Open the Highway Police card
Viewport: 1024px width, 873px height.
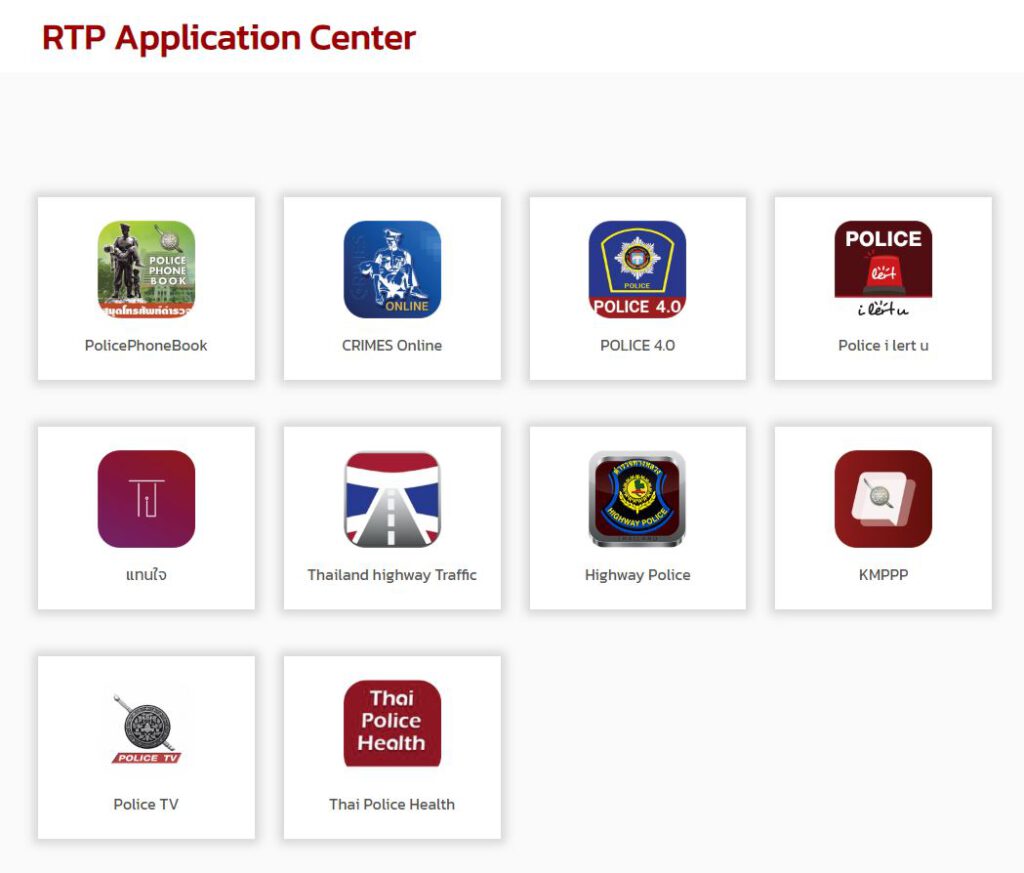coord(637,517)
